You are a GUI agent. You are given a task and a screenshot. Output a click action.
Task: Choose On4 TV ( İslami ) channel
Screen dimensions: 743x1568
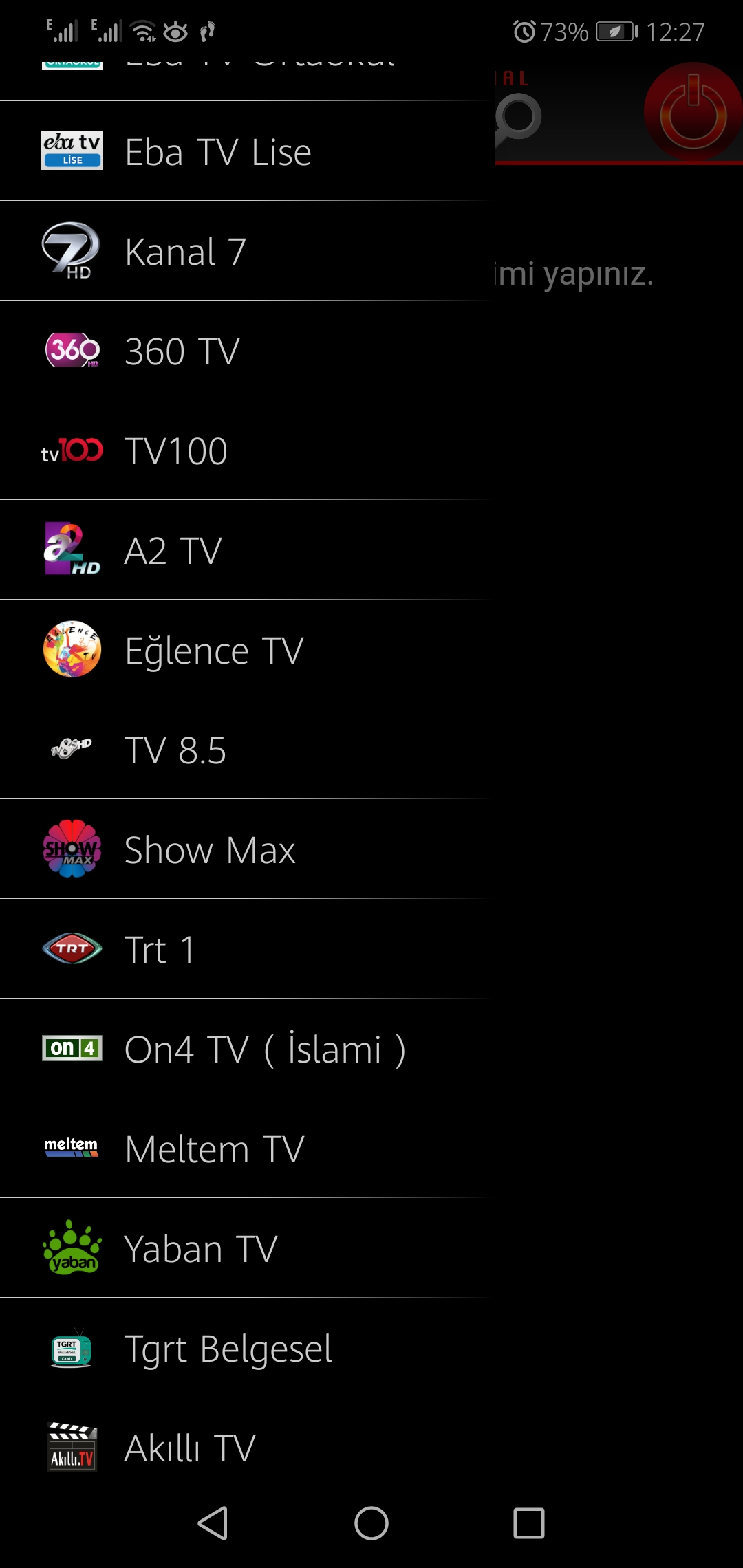265,1049
